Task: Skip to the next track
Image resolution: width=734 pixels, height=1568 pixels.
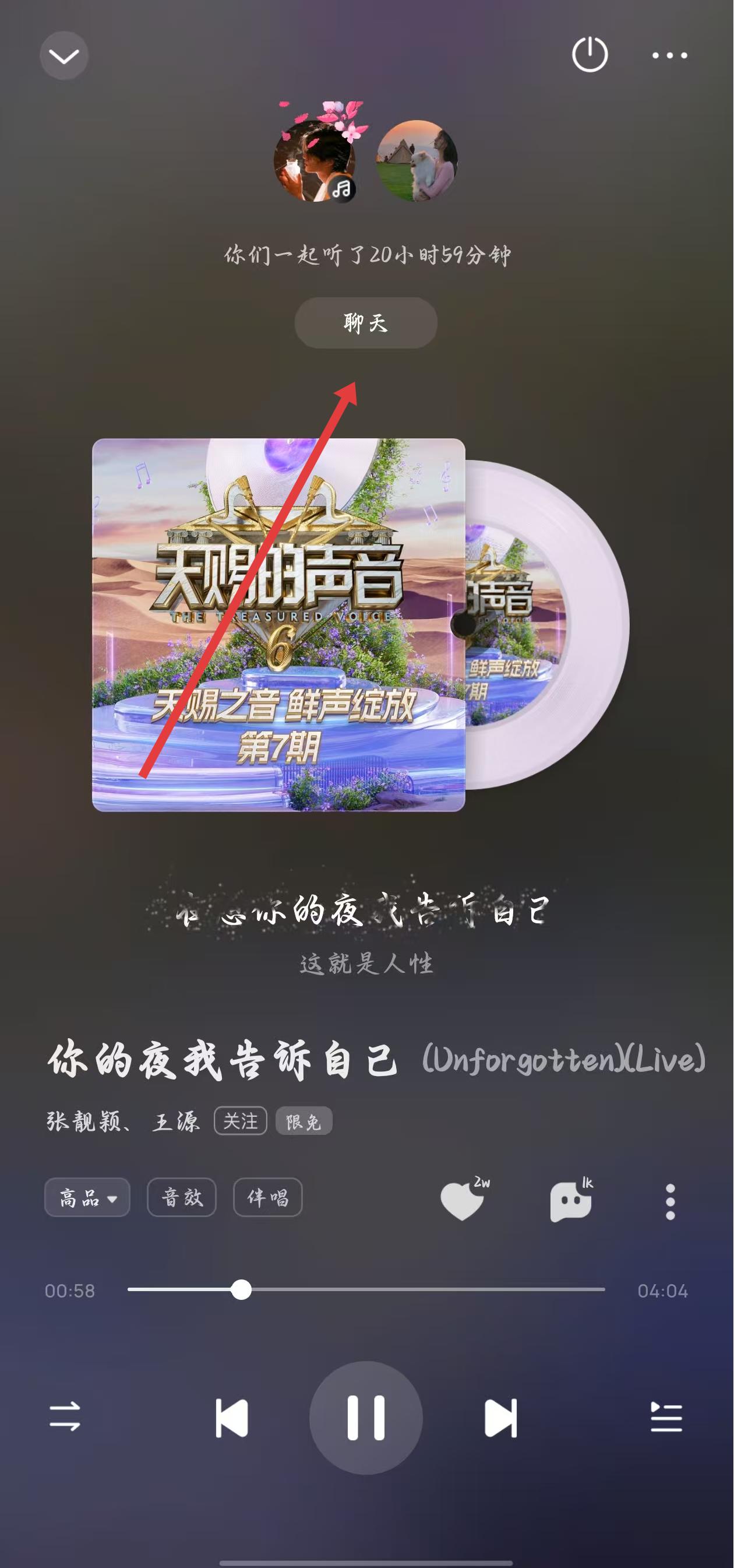Action: [x=500, y=1418]
